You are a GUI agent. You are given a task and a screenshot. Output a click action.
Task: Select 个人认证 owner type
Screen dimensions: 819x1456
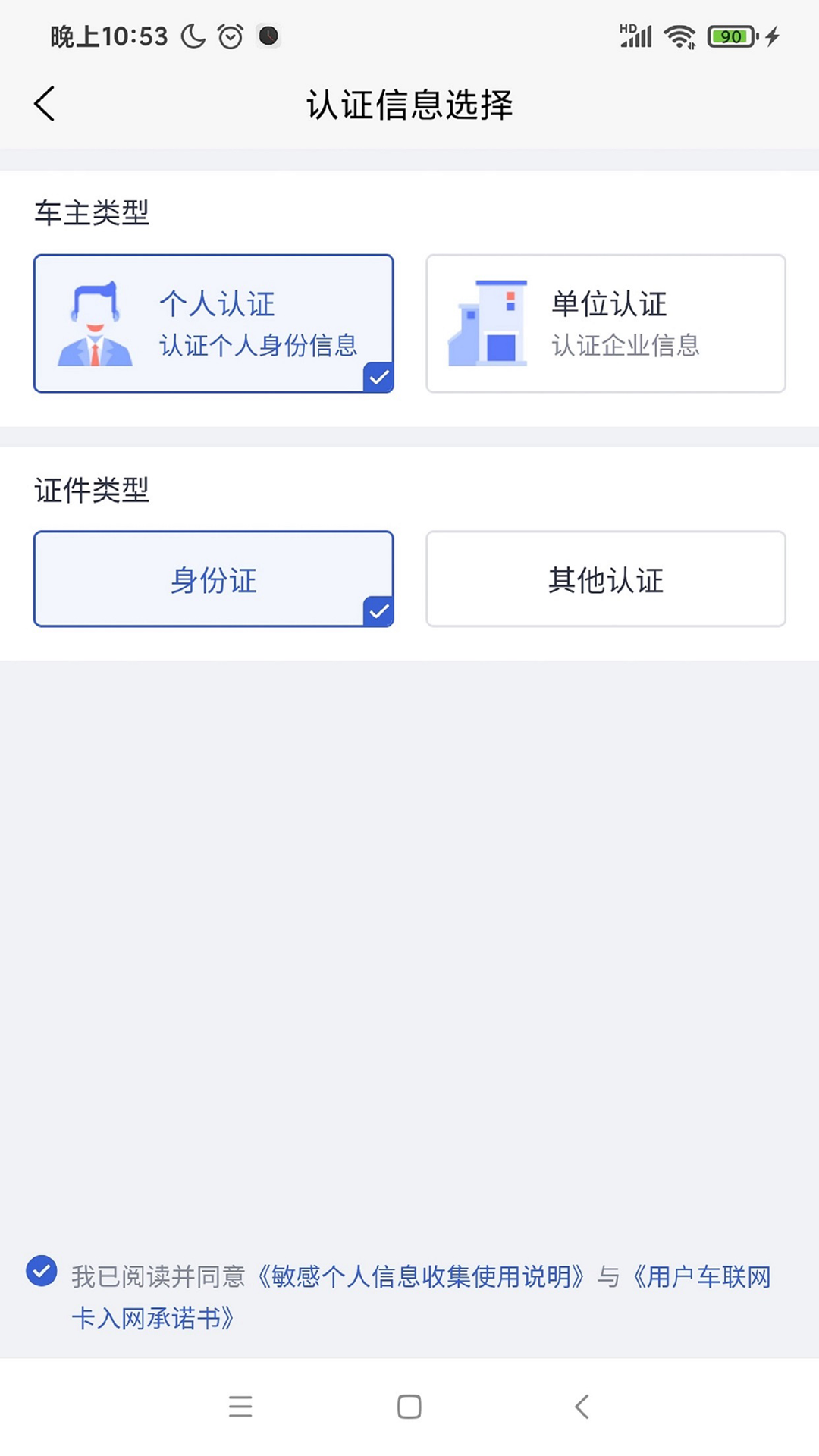(214, 324)
